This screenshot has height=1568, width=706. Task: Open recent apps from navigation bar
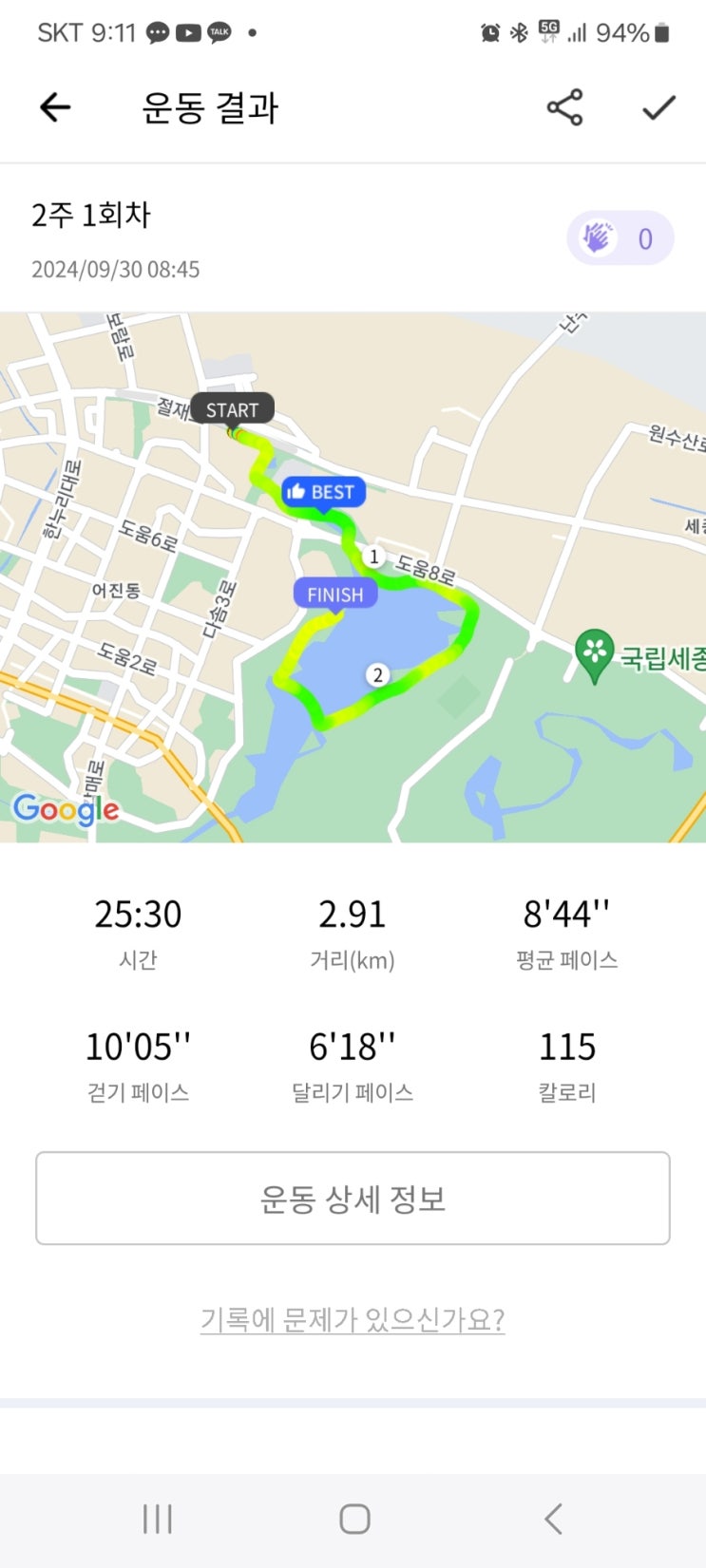[x=157, y=1519]
